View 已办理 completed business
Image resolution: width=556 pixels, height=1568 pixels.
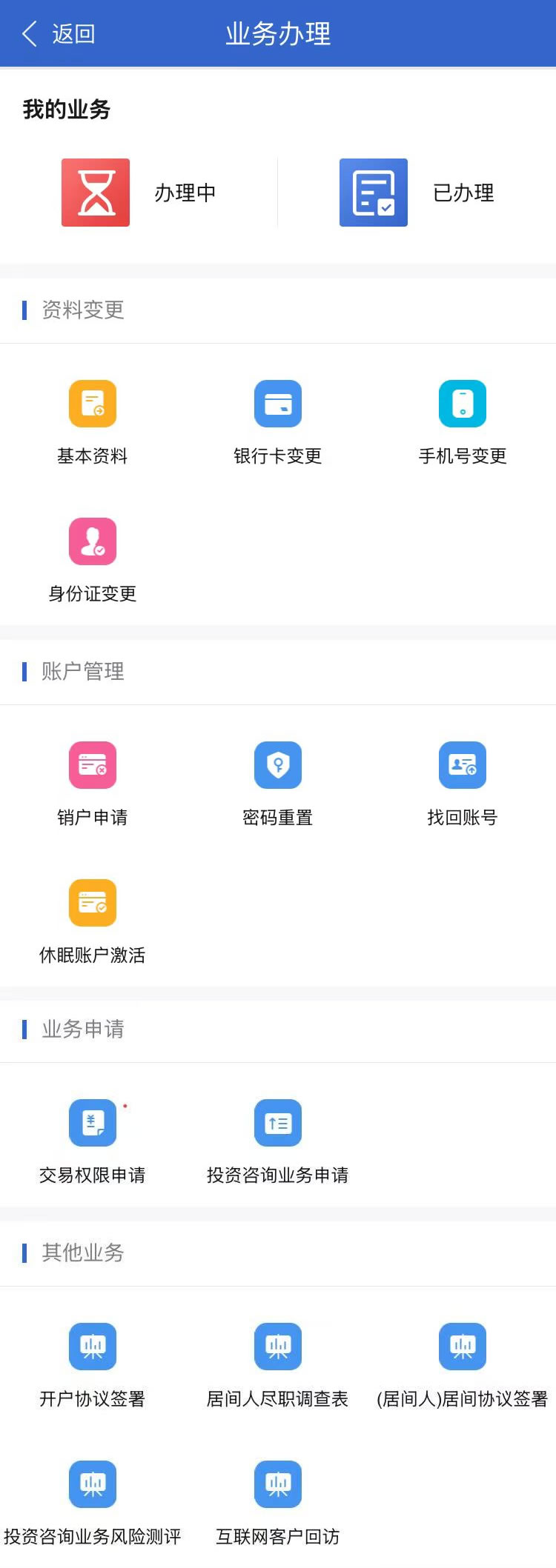pyautogui.click(x=417, y=193)
